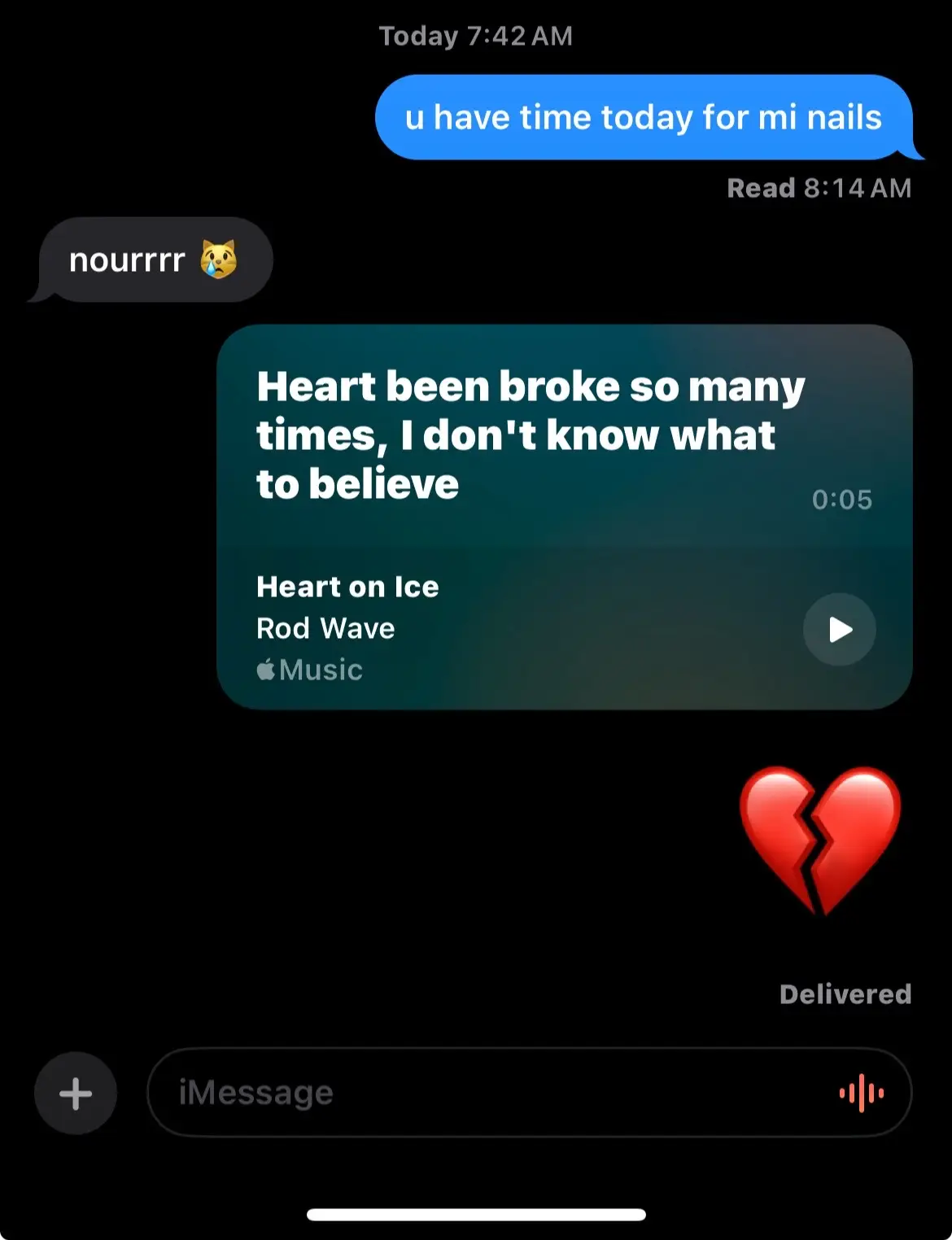Play the Heart on Ice song preview

[839, 629]
